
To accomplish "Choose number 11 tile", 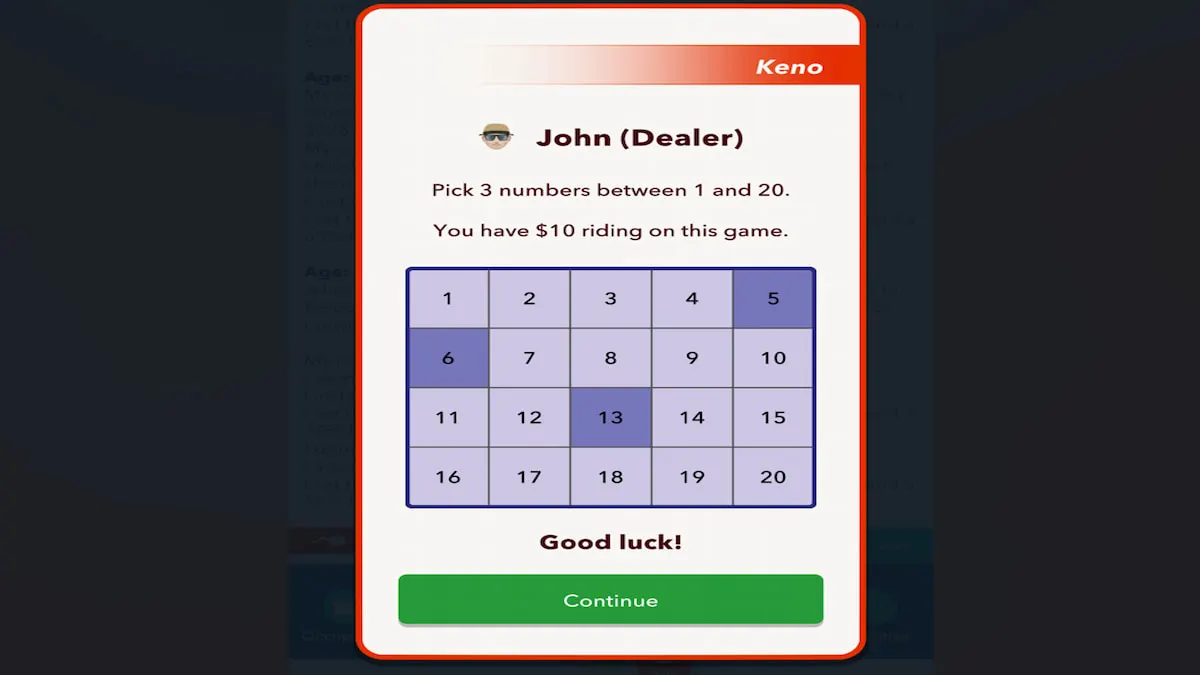I will [x=448, y=417].
